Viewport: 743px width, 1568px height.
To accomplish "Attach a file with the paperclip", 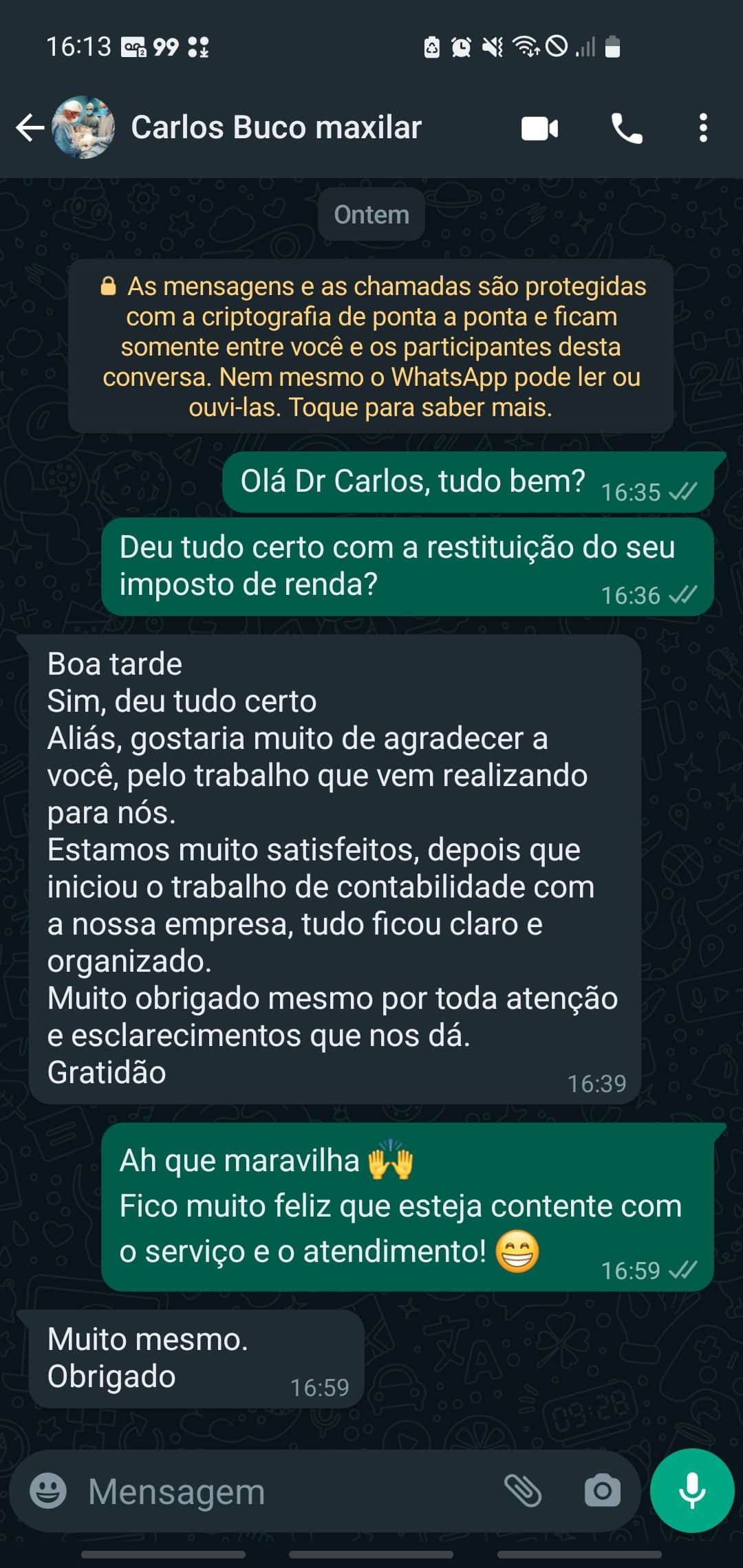I will point(524,1491).
